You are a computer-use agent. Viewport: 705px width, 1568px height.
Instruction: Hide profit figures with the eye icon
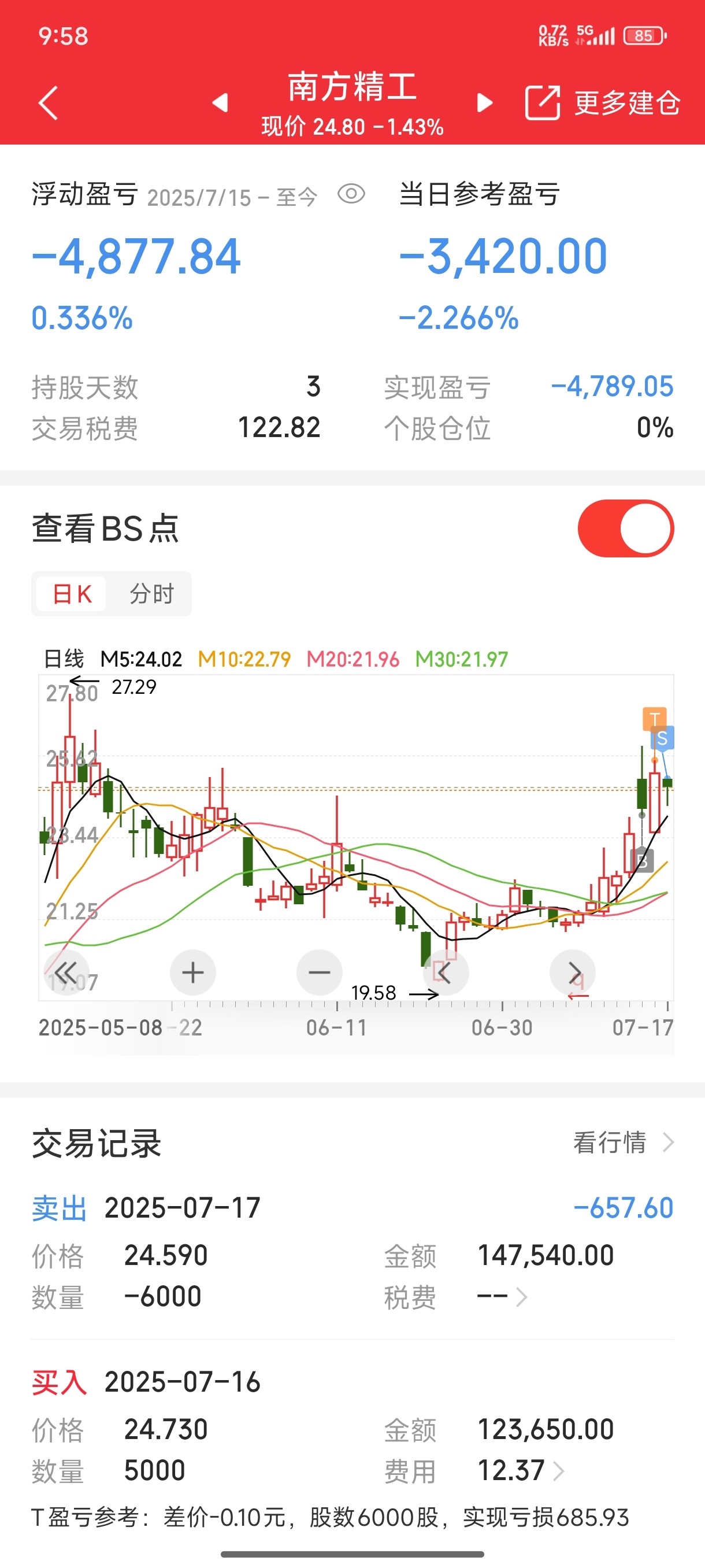click(351, 194)
